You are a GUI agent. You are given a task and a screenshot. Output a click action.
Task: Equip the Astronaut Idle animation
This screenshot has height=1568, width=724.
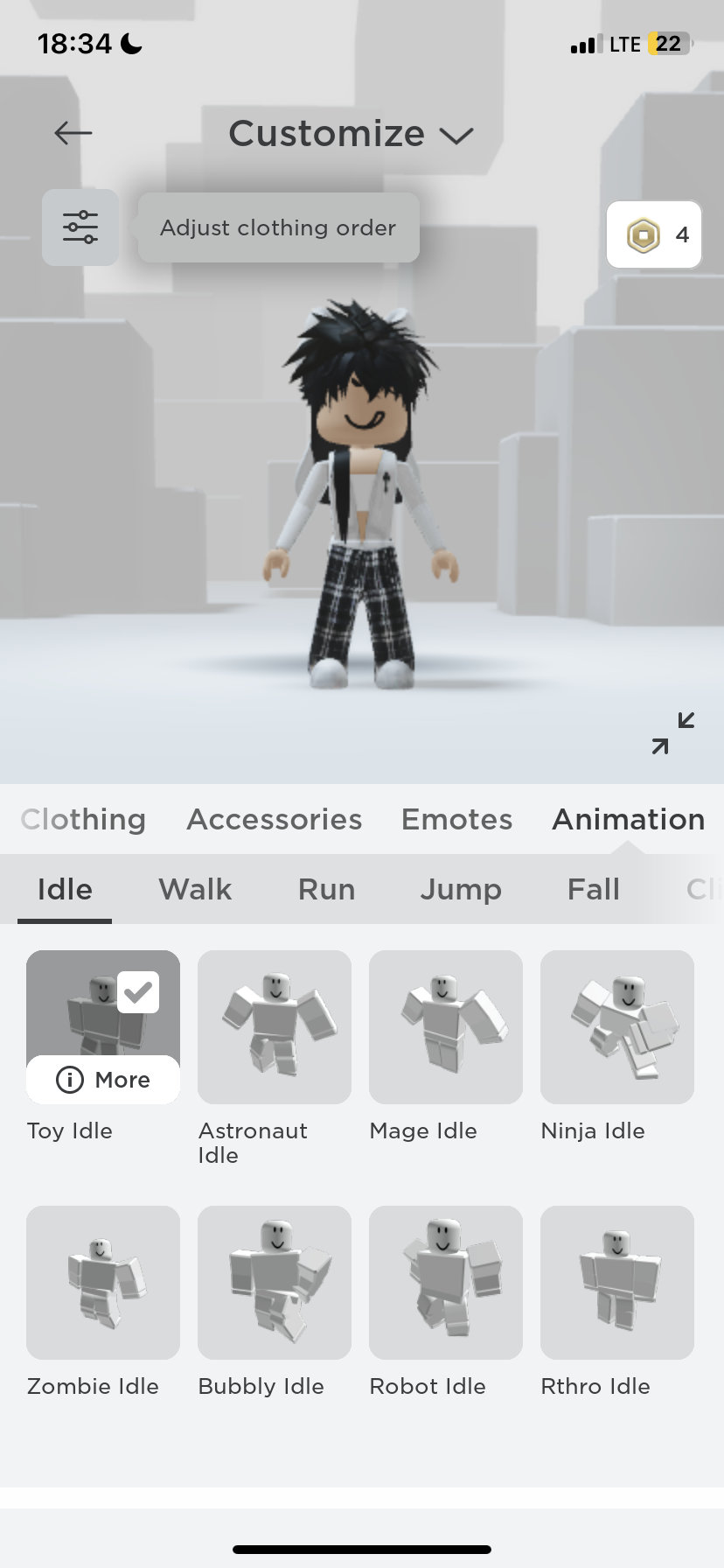pos(275,1027)
